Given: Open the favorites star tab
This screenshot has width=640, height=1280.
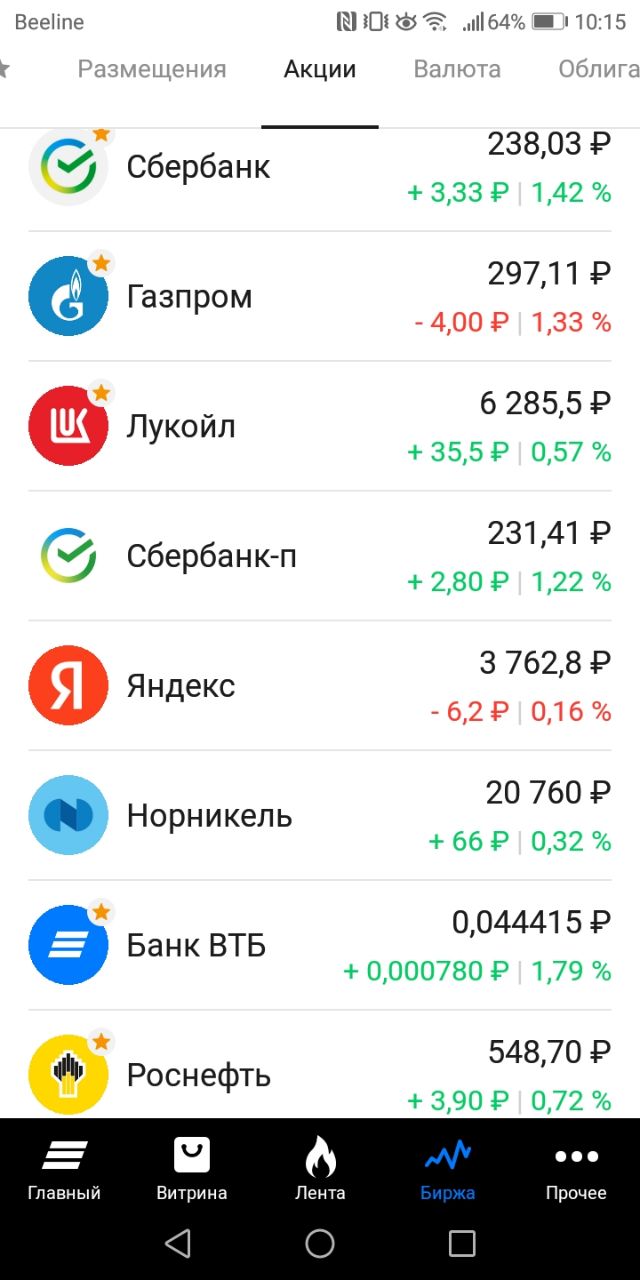Looking at the screenshot, I should (x=4, y=69).
